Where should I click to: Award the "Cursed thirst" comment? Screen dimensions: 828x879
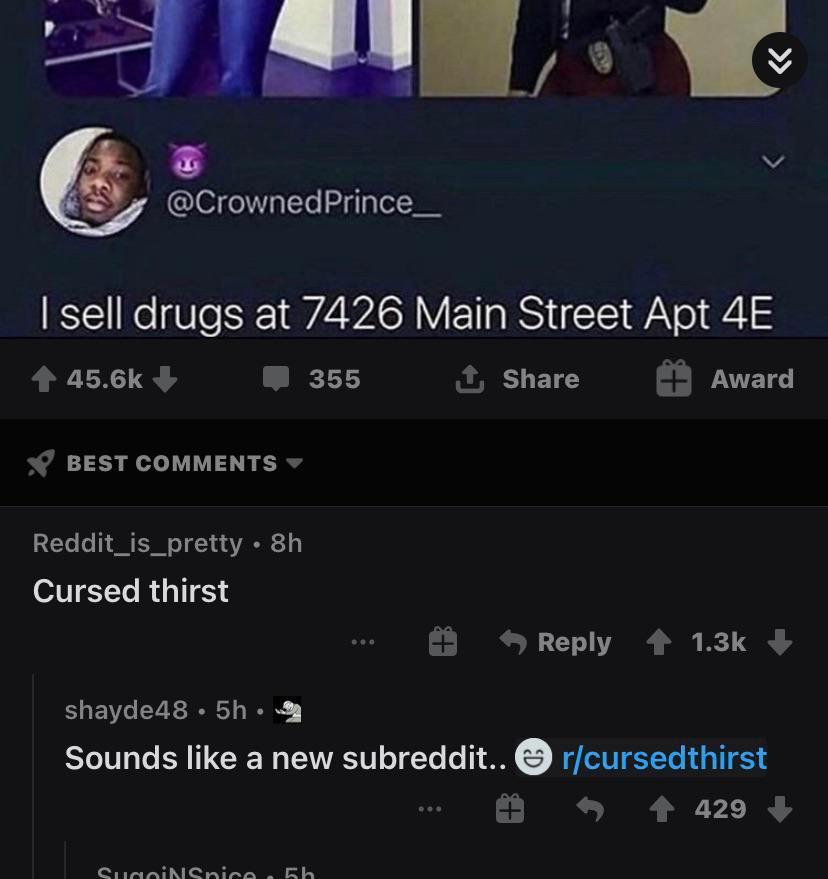pyautogui.click(x=443, y=642)
